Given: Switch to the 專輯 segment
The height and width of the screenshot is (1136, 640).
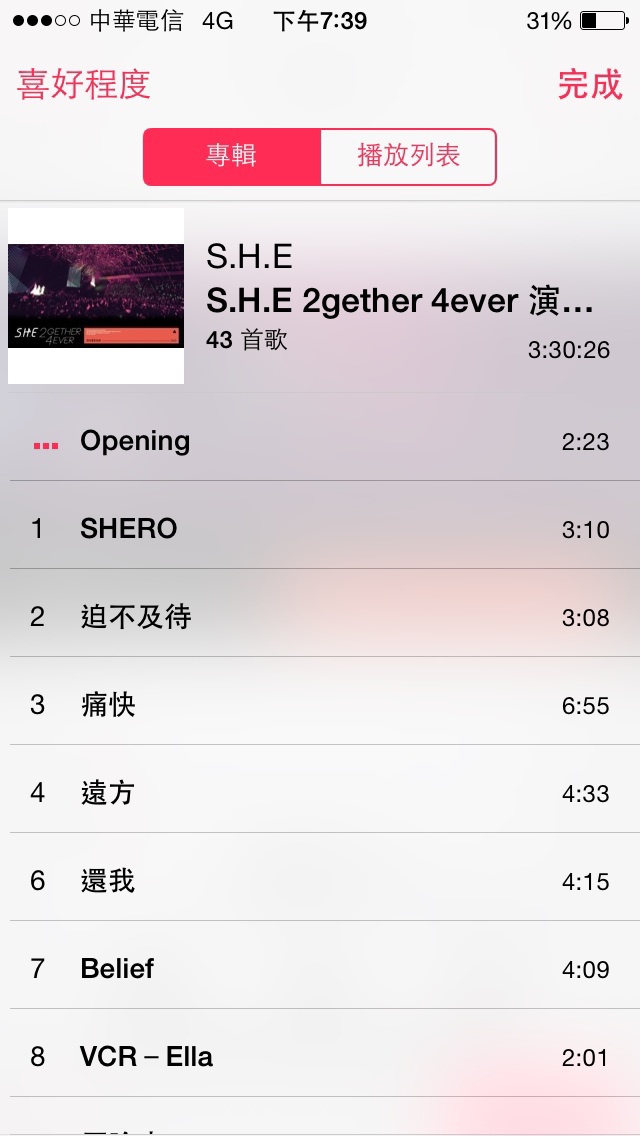Looking at the screenshot, I should 232,156.
